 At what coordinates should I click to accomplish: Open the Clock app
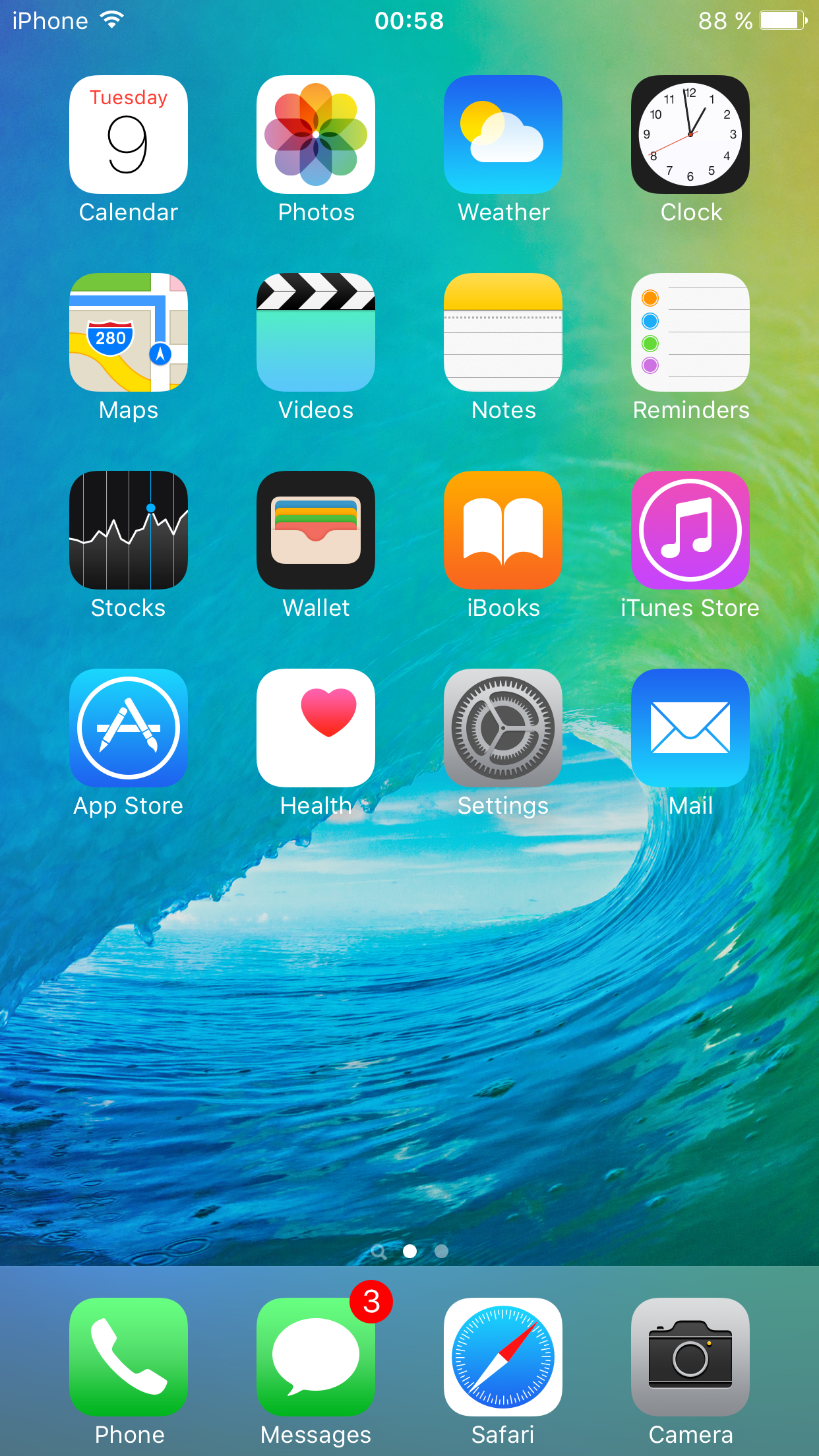690,135
